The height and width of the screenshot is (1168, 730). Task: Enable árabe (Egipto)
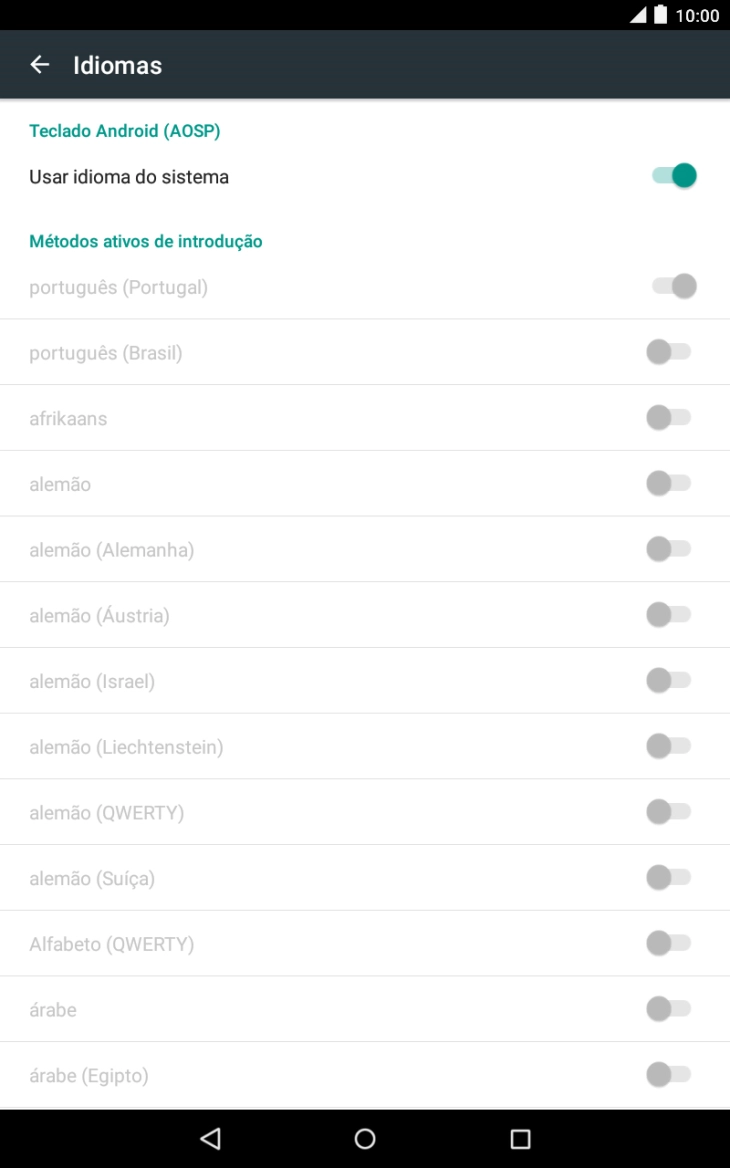tap(668, 1074)
